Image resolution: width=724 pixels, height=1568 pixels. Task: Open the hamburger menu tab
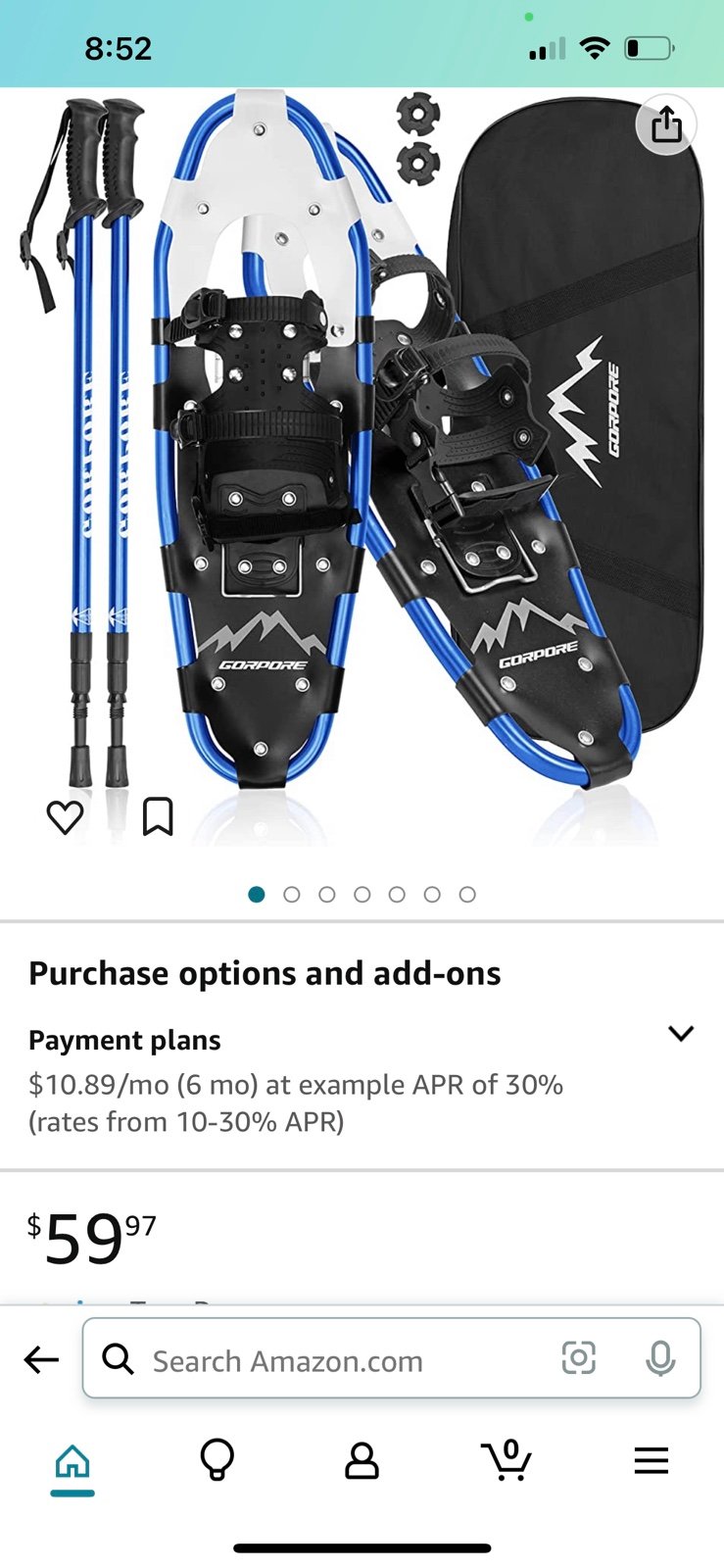coord(652,1460)
